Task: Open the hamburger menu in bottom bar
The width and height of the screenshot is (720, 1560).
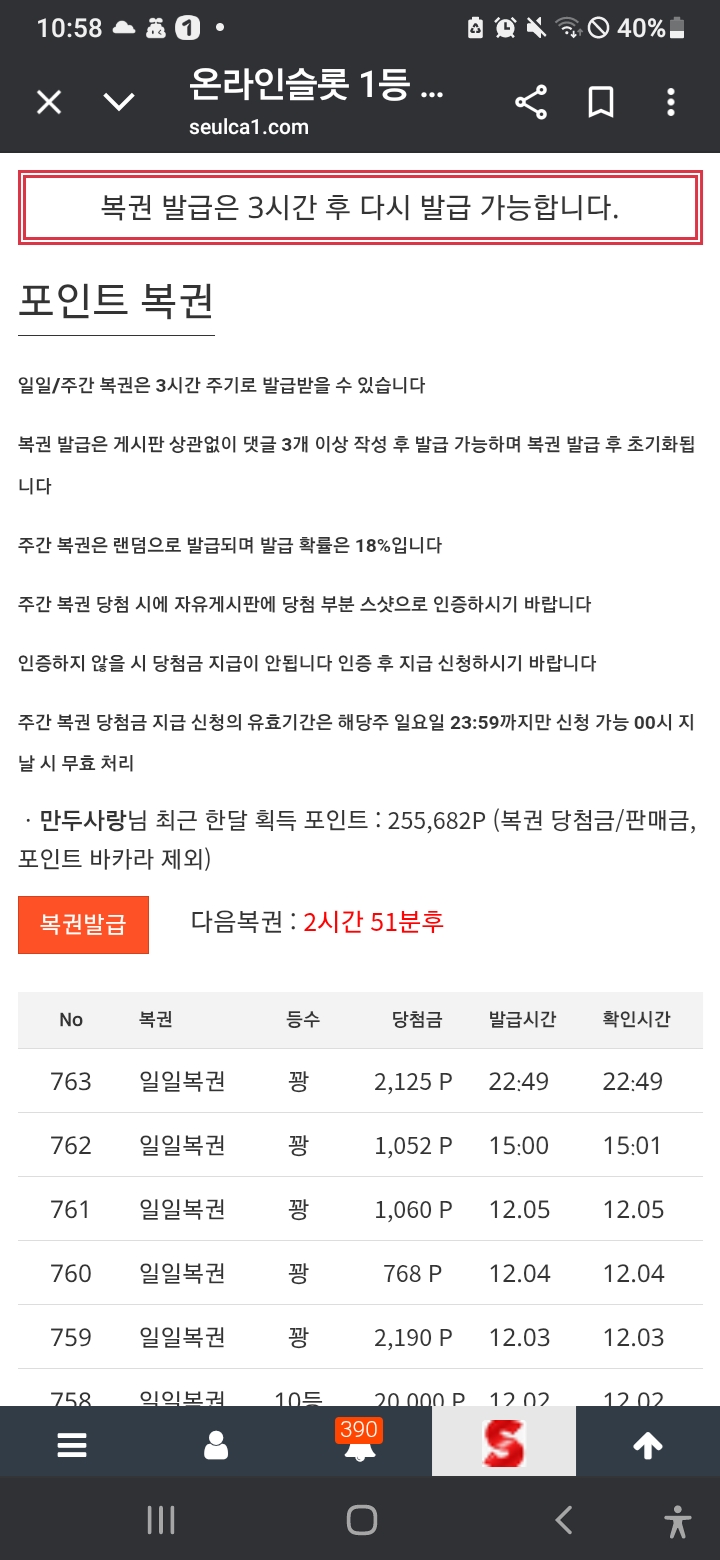Action: click(x=72, y=1445)
